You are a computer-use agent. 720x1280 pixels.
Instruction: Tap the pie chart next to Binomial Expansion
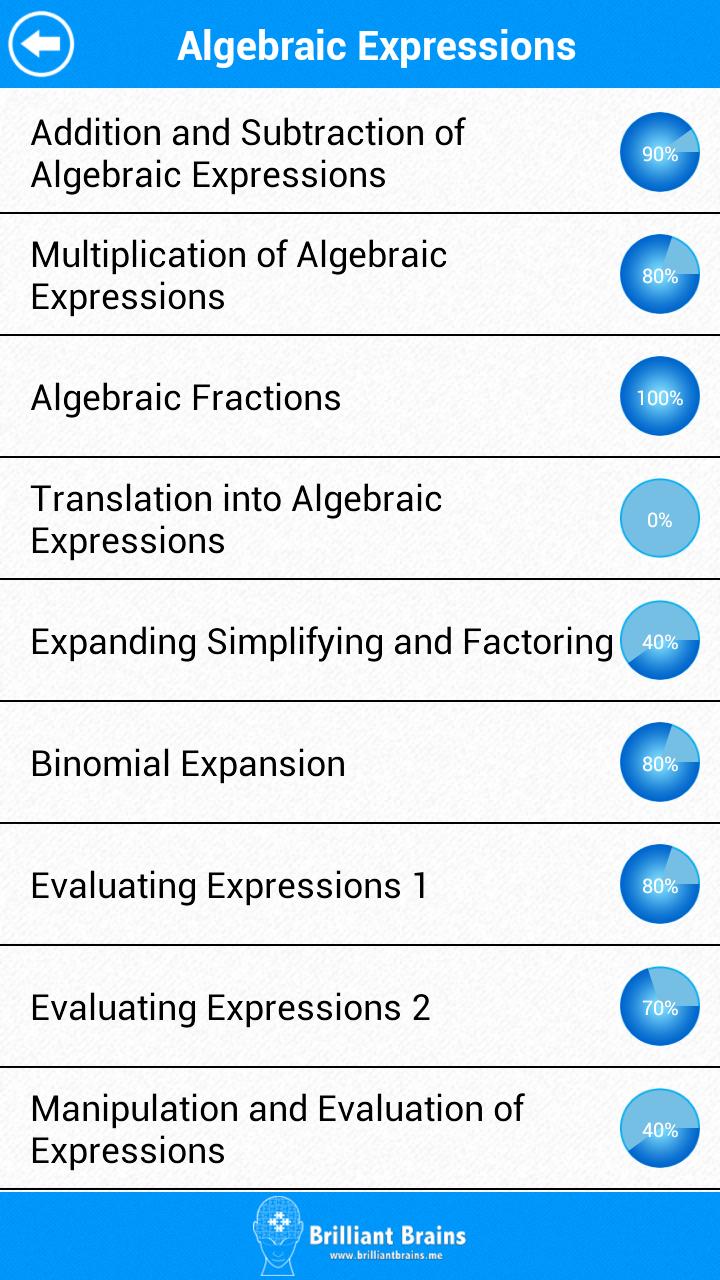tap(659, 763)
